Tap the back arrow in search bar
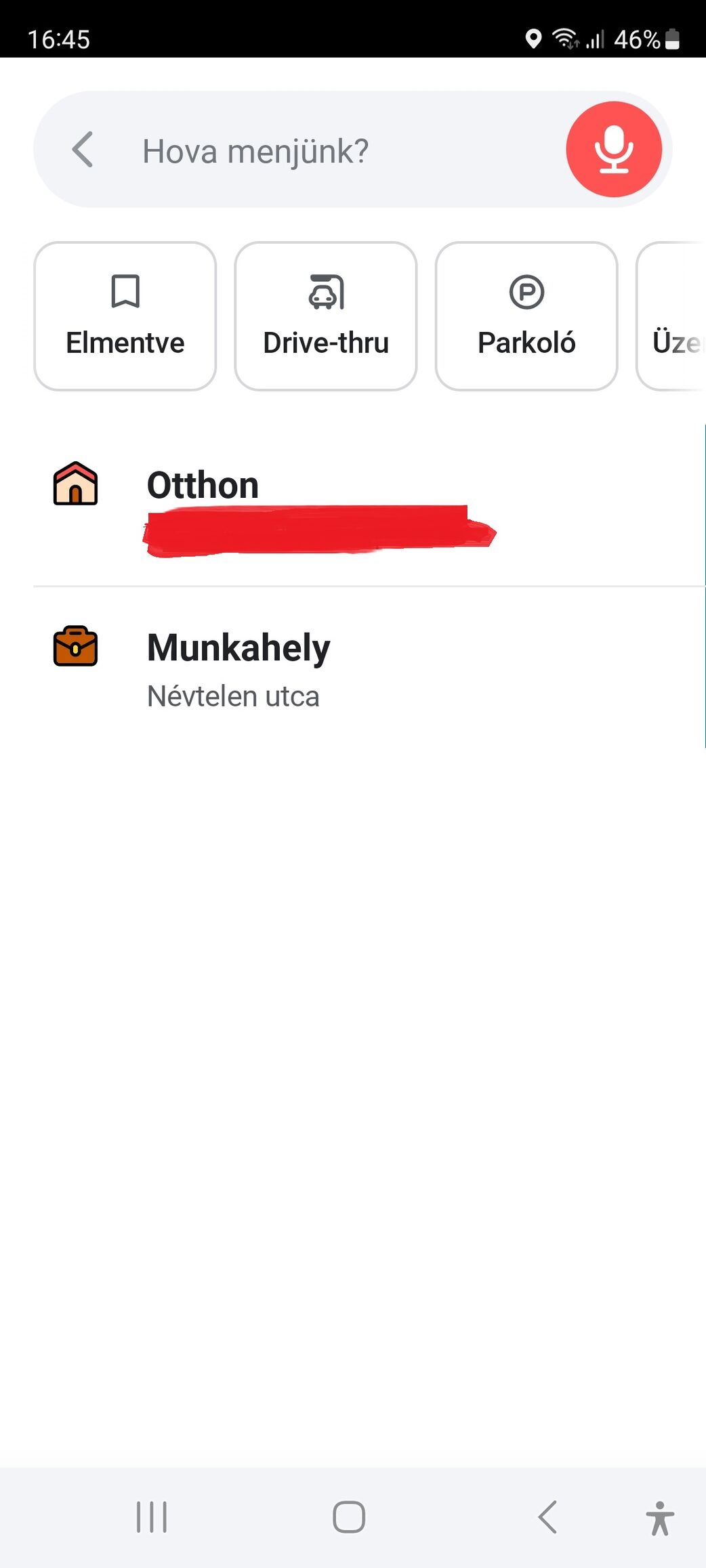This screenshot has height=1568, width=706. (x=83, y=150)
